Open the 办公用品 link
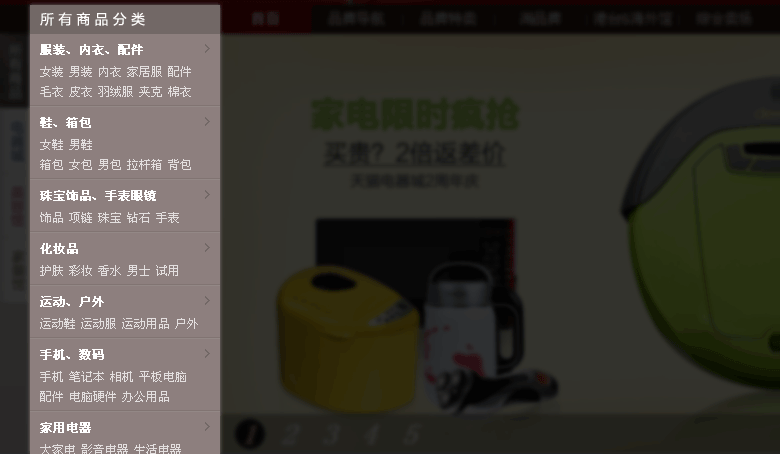Viewport: 780px width, 454px height. click(x=146, y=397)
